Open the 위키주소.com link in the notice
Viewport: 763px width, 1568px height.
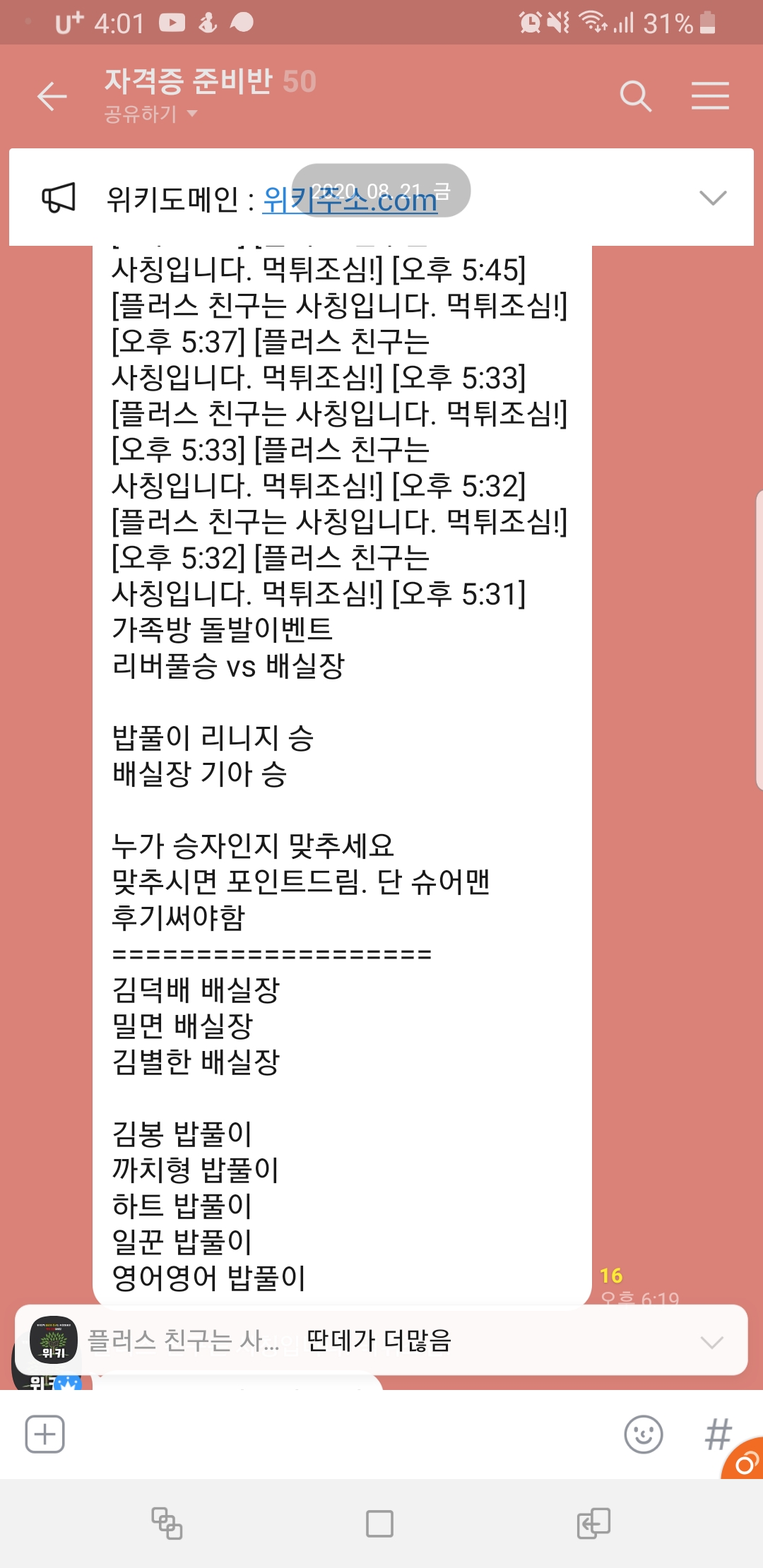click(350, 201)
